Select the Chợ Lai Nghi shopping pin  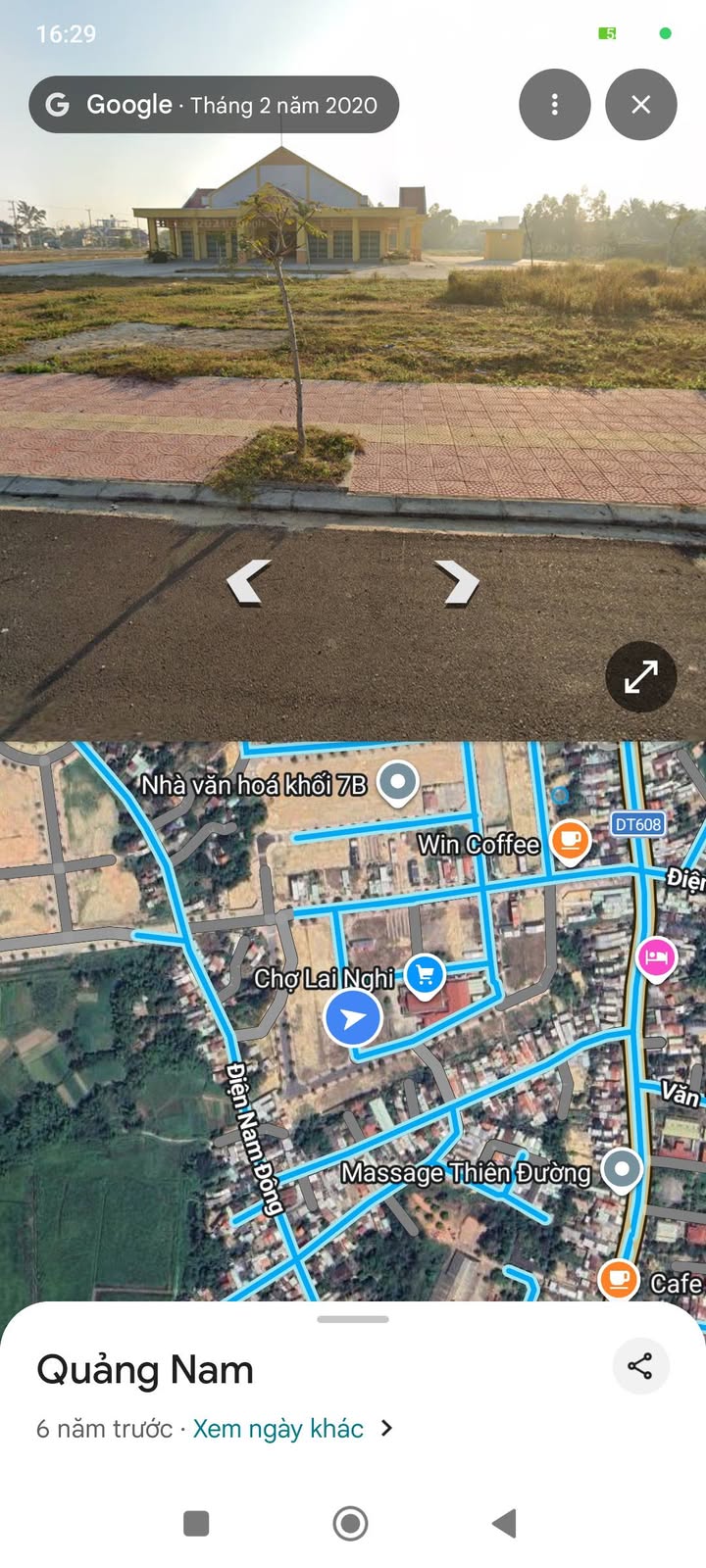coord(425,974)
